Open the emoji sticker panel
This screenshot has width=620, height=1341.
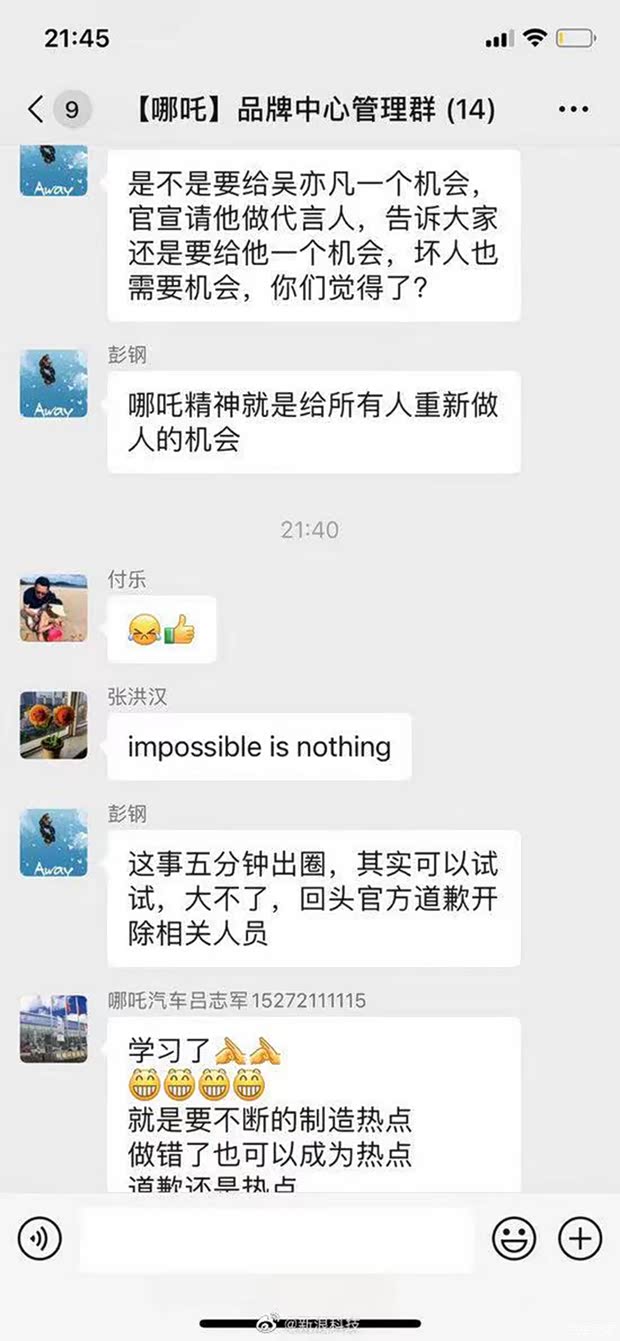[514, 1240]
